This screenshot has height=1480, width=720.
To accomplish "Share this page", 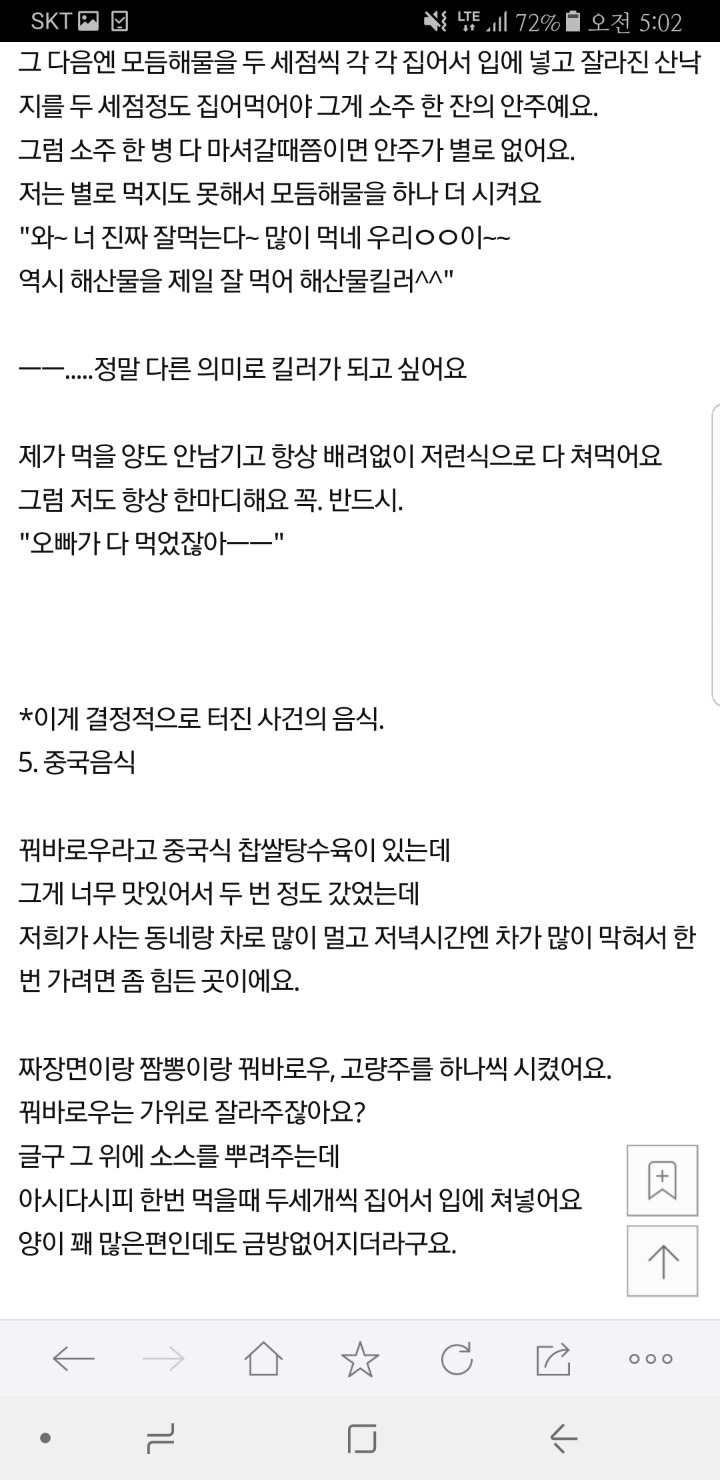I will 553,1358.
